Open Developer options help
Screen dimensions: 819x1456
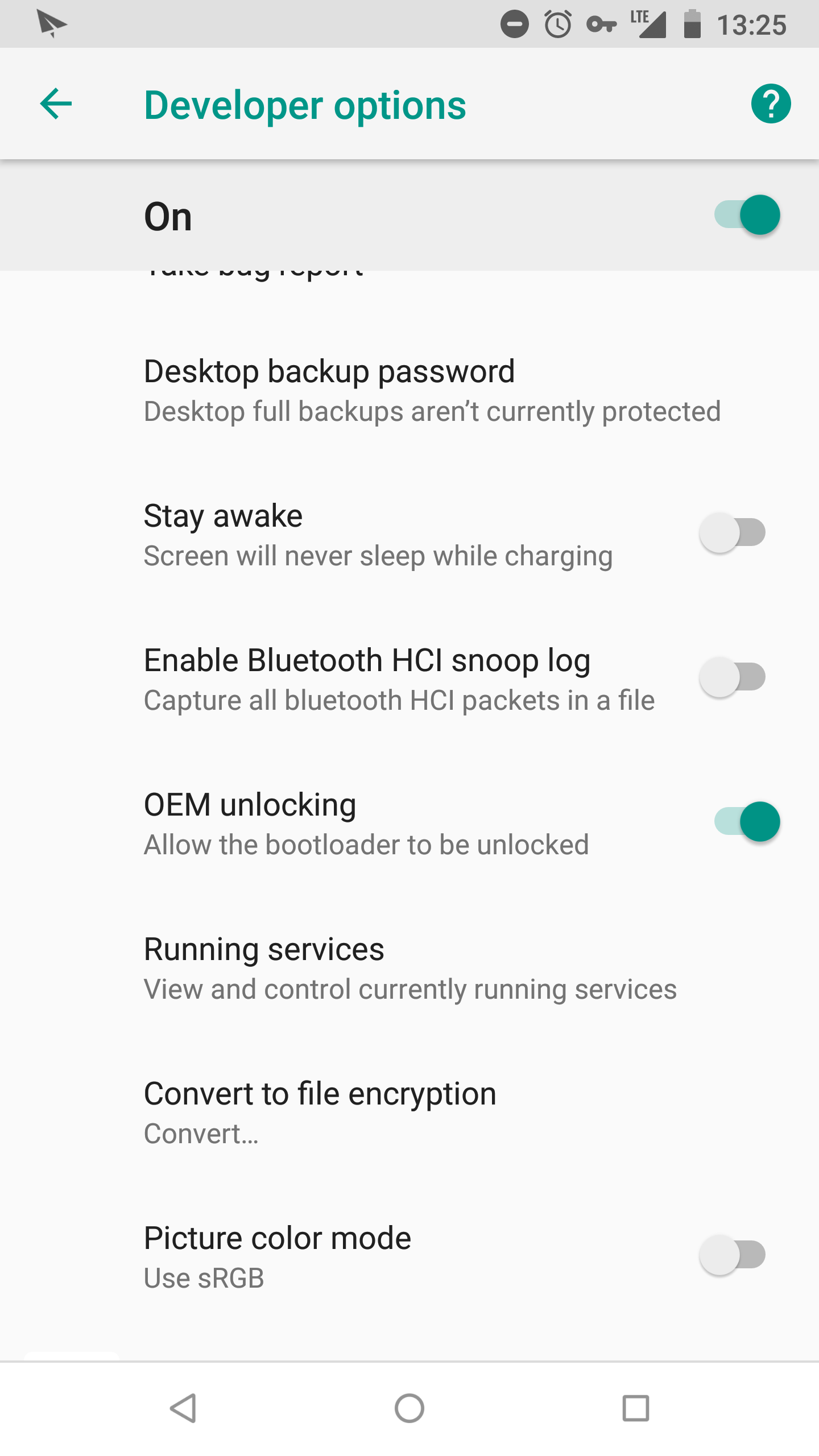[771, 104]
